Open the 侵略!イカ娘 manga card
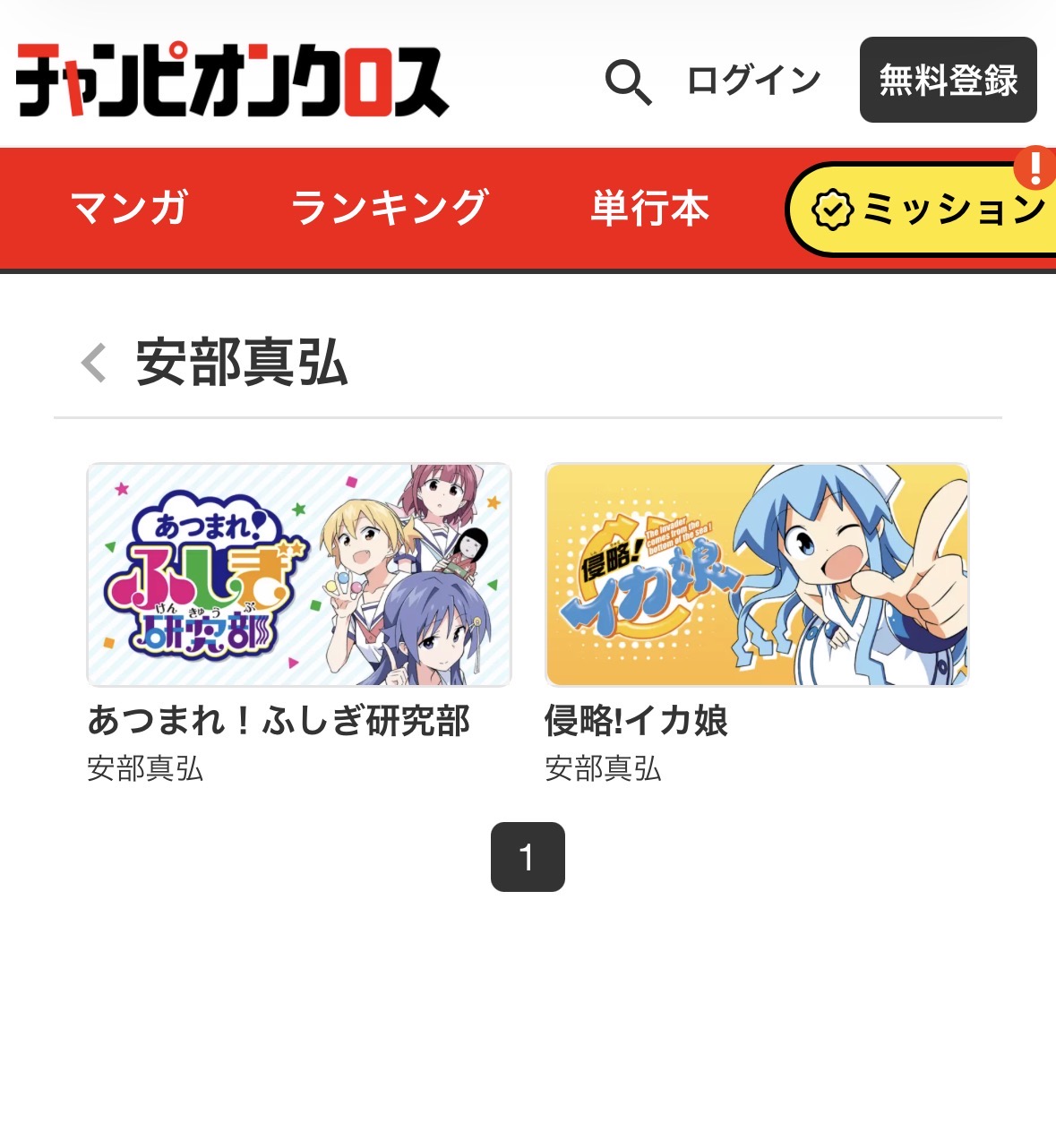 click(757, 575)
